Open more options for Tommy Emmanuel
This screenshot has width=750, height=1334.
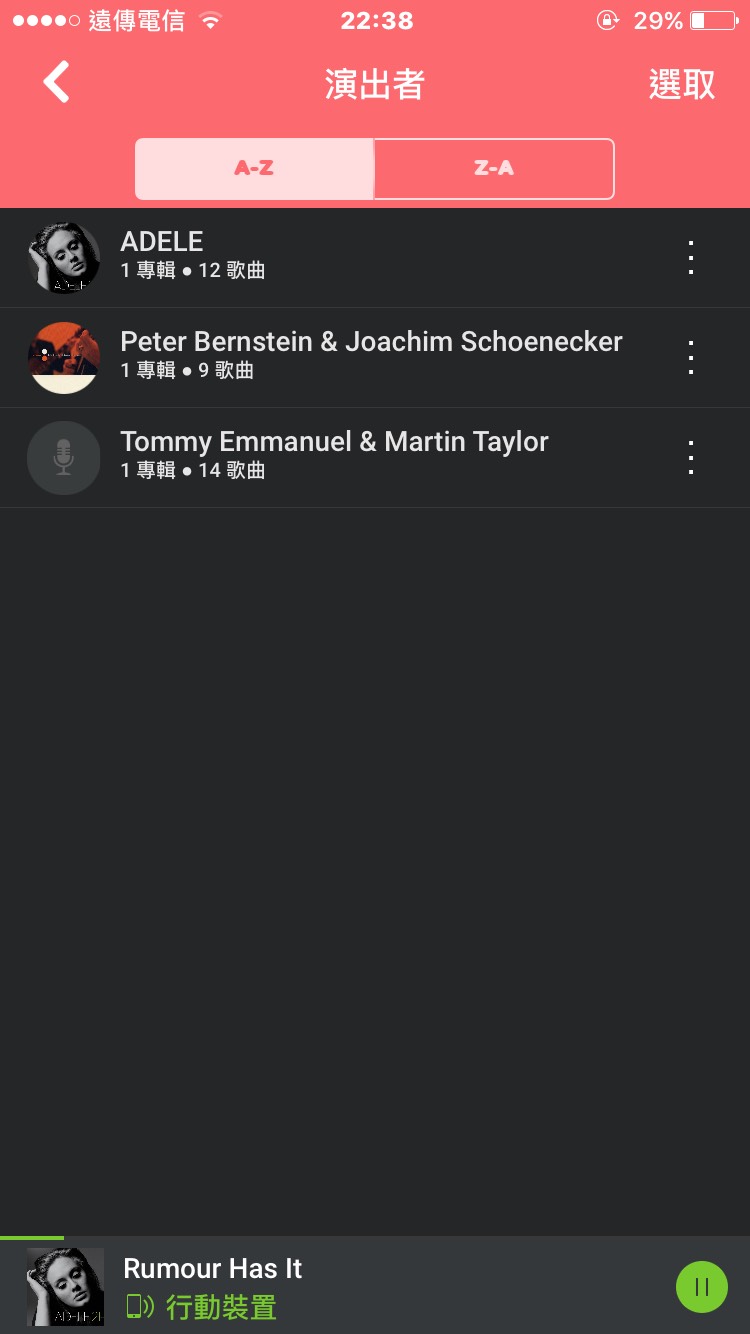(x=690, y=457)
